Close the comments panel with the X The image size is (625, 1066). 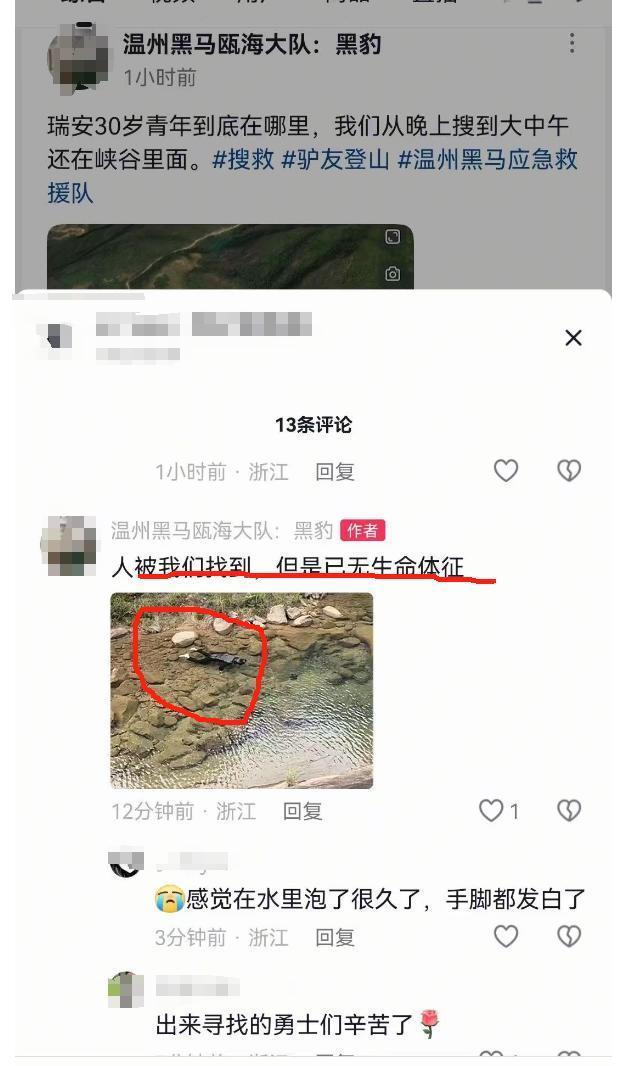pyautogui.click(x=573, y=338)
